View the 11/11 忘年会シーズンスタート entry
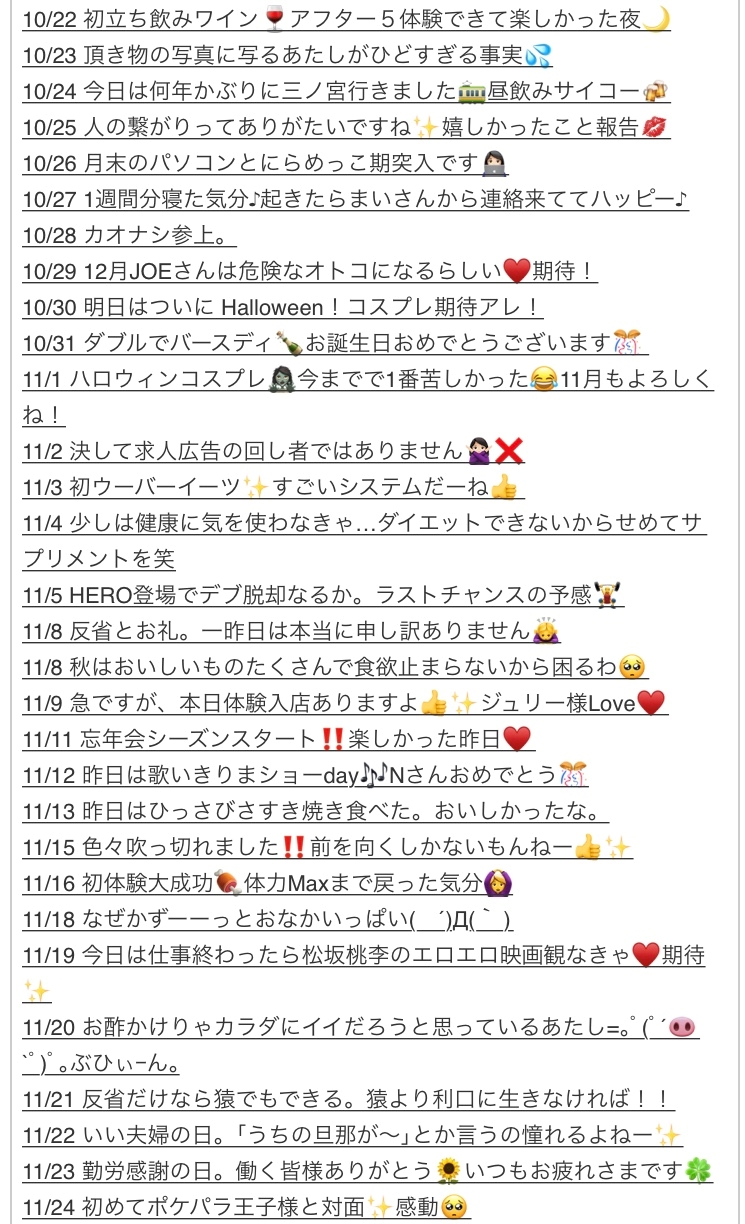The width and height of the screenshot is (745, 1224). click(278, 739)
